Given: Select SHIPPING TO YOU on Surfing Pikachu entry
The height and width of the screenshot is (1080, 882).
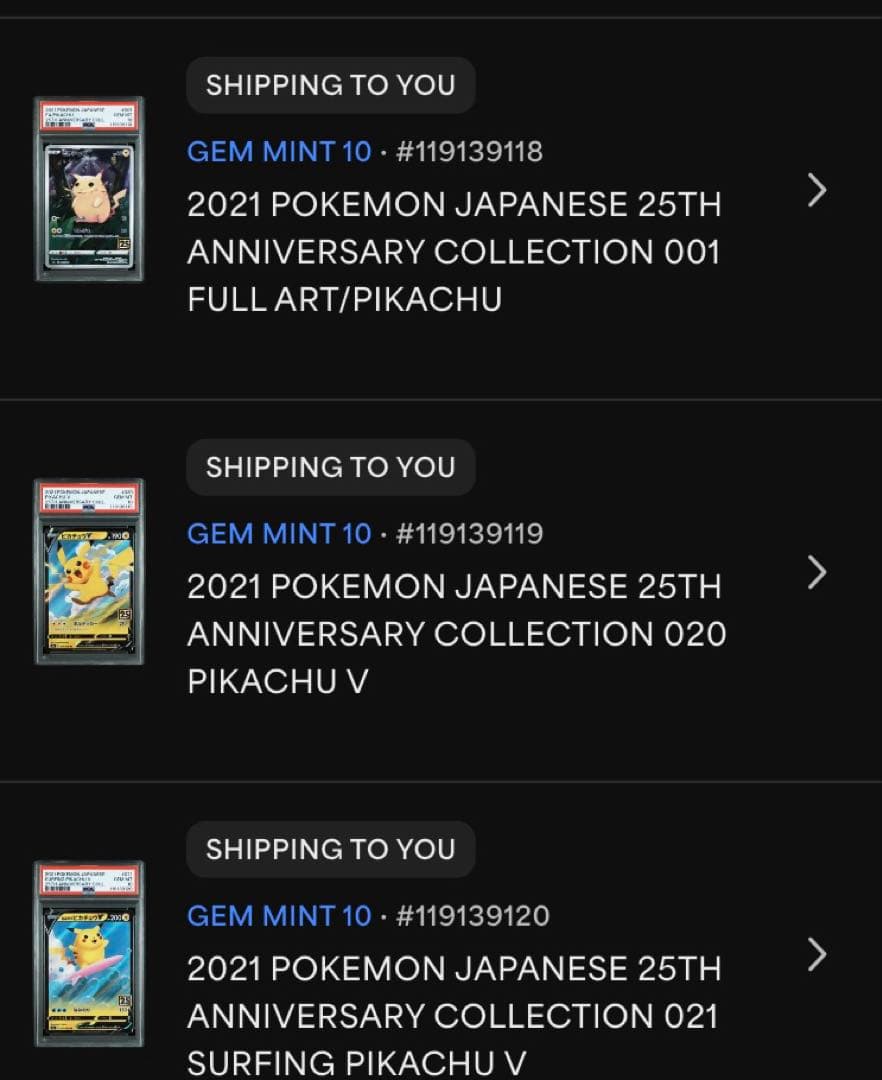Looking at the screenshot, I should coord(330,849).
